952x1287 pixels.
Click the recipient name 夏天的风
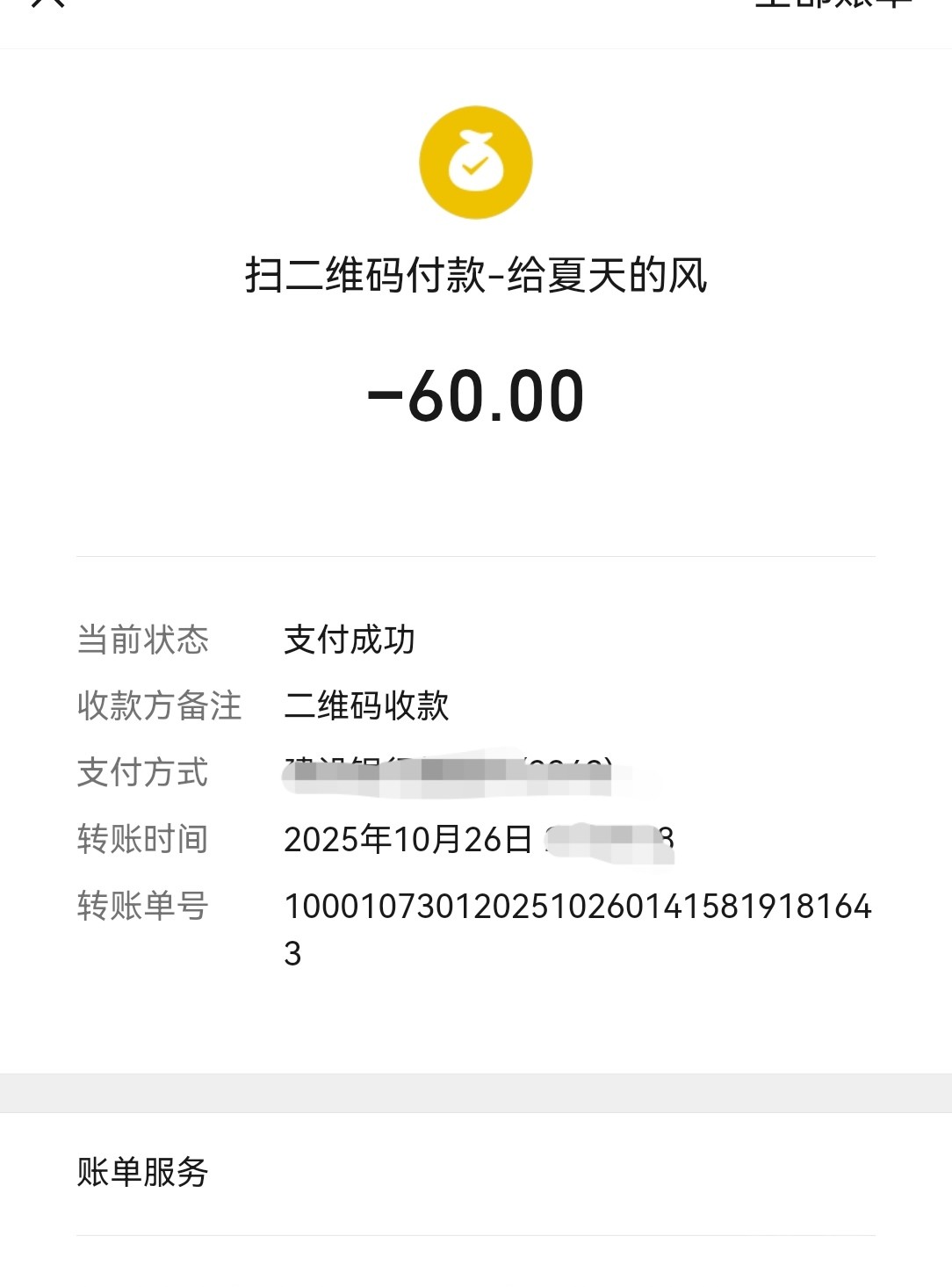point(627,277)
